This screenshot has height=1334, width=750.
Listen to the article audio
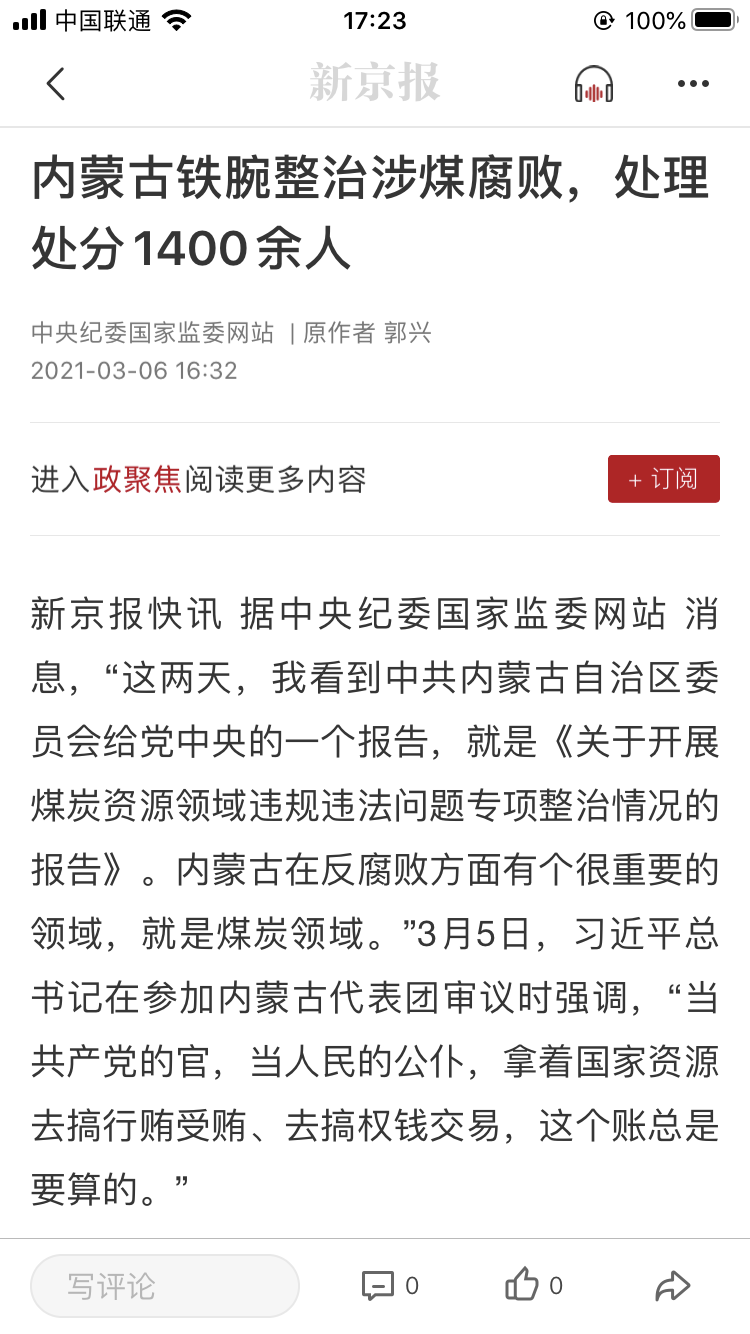(x=594, y=84)
